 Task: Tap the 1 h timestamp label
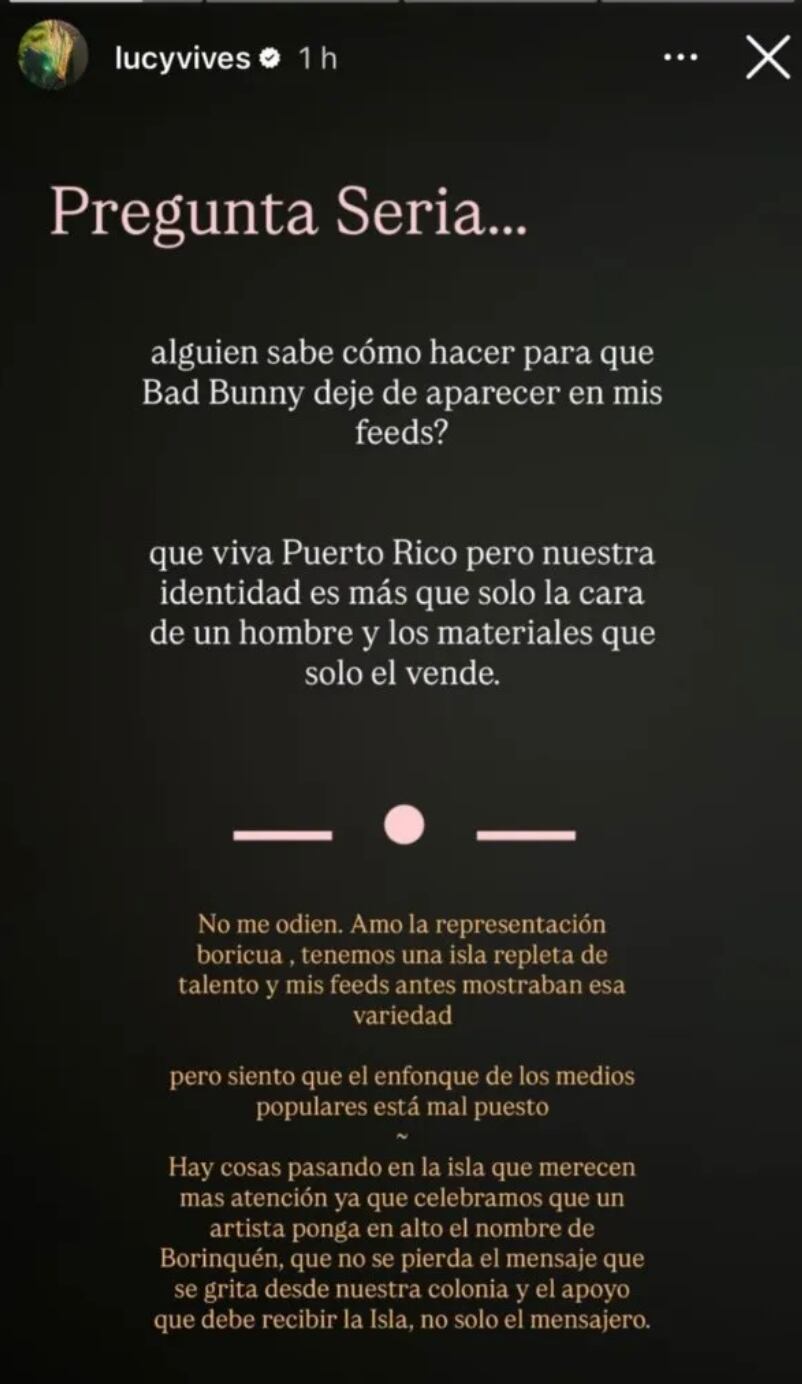[x=317, y=57]
